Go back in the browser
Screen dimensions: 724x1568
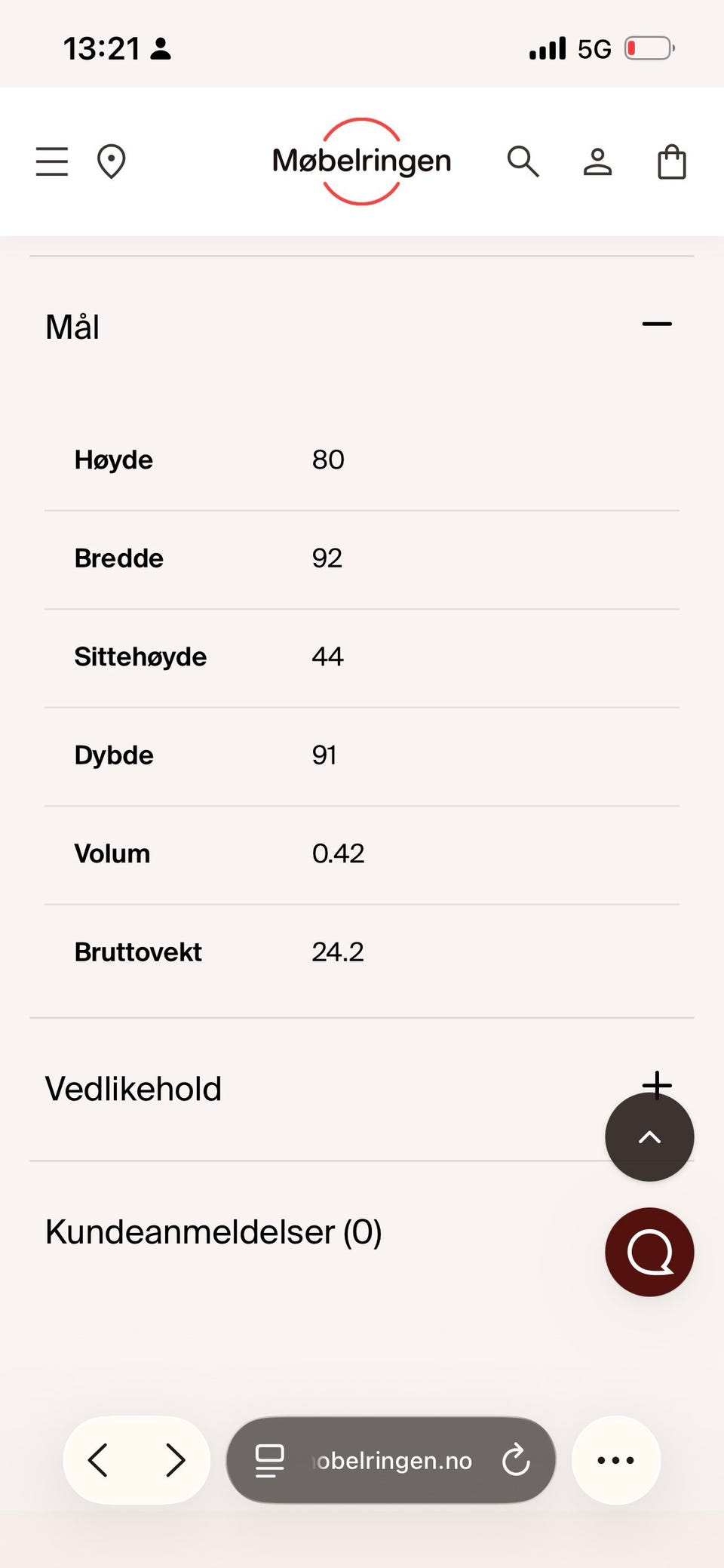(98, 1460)
